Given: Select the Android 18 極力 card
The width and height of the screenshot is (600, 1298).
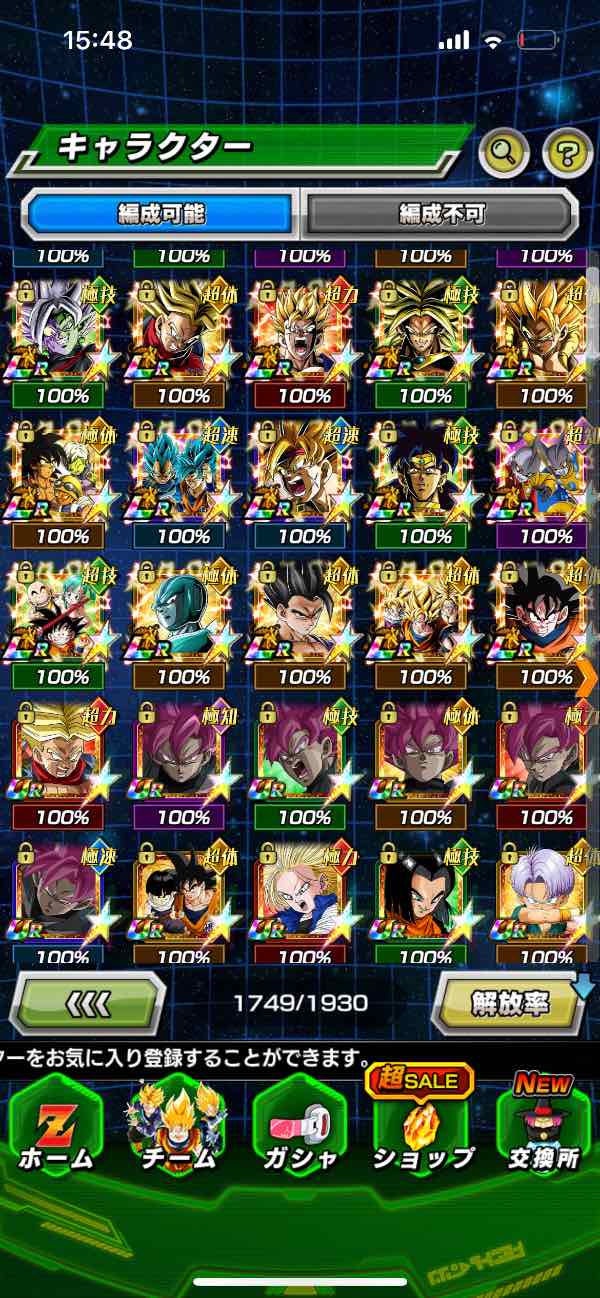Looking at the screenshot, I should 305,891.
